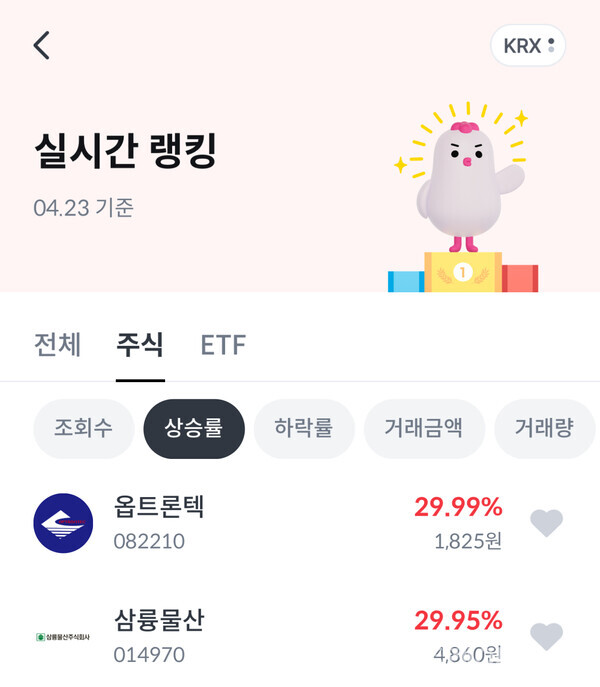Switch to the 전체 tab
Screen dimensions: 600x687
pos(57,345)
